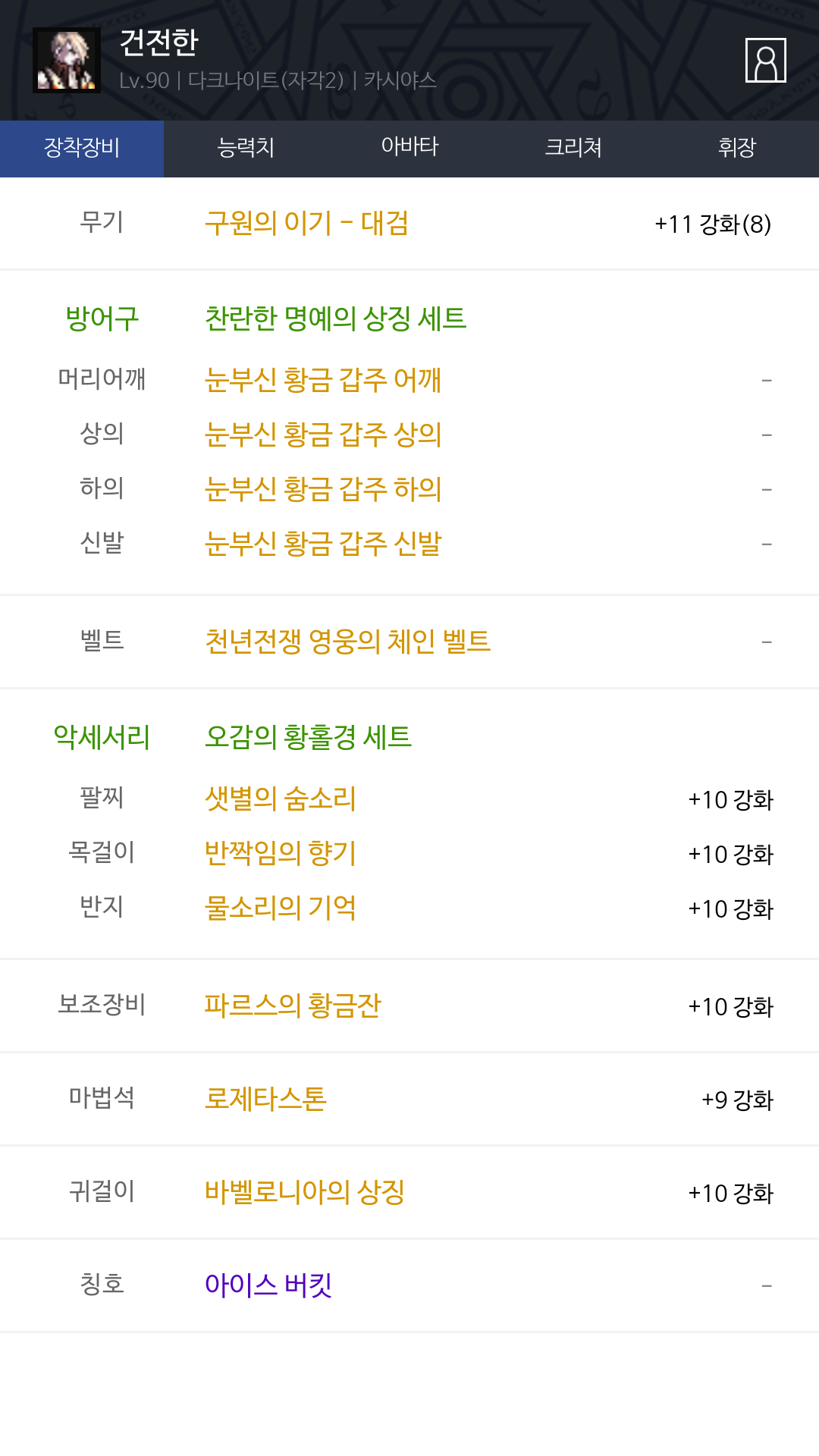Open bracelet 샛별의 숨소리

click(281, 799)
